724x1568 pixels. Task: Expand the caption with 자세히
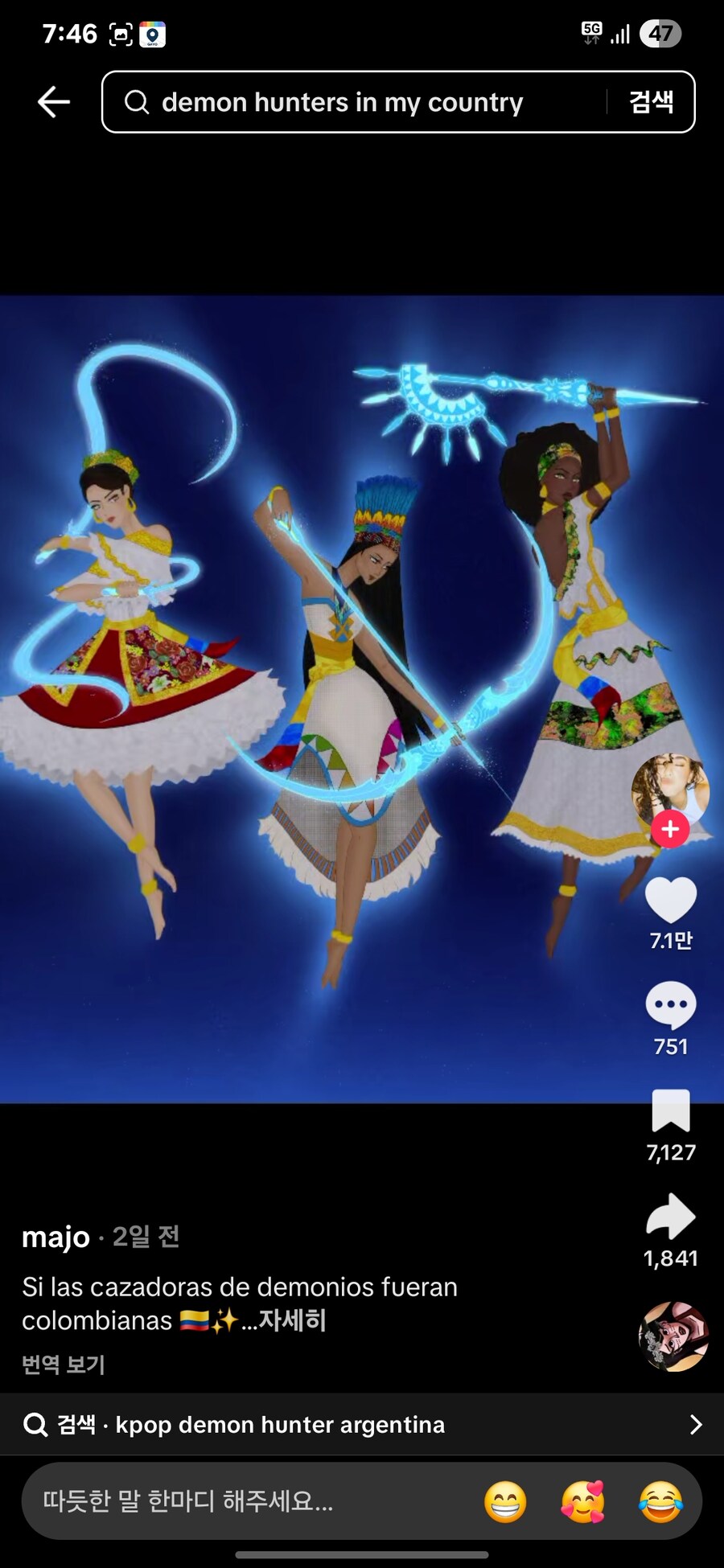(291, 1320)
